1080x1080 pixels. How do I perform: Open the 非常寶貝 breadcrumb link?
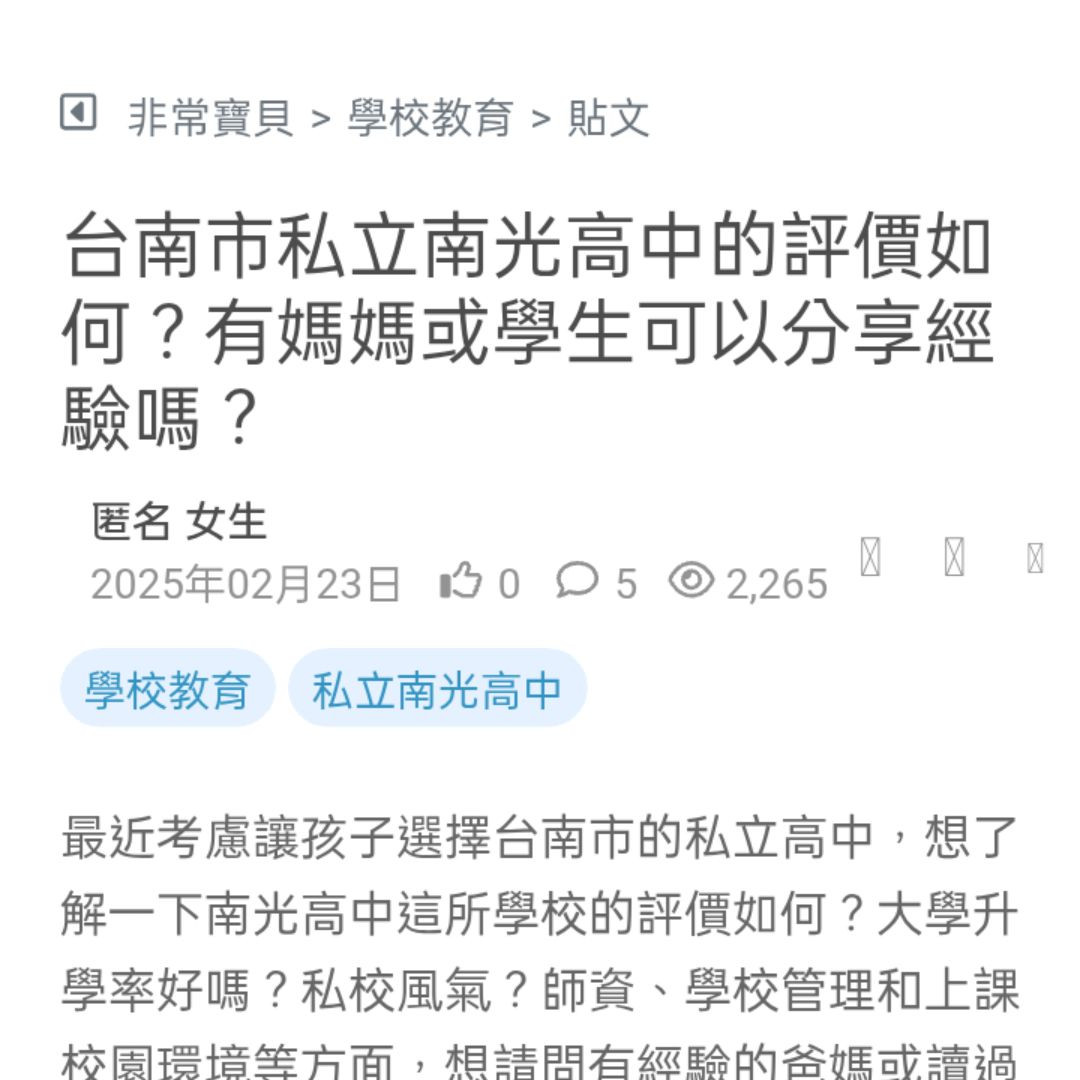(211, 118)
